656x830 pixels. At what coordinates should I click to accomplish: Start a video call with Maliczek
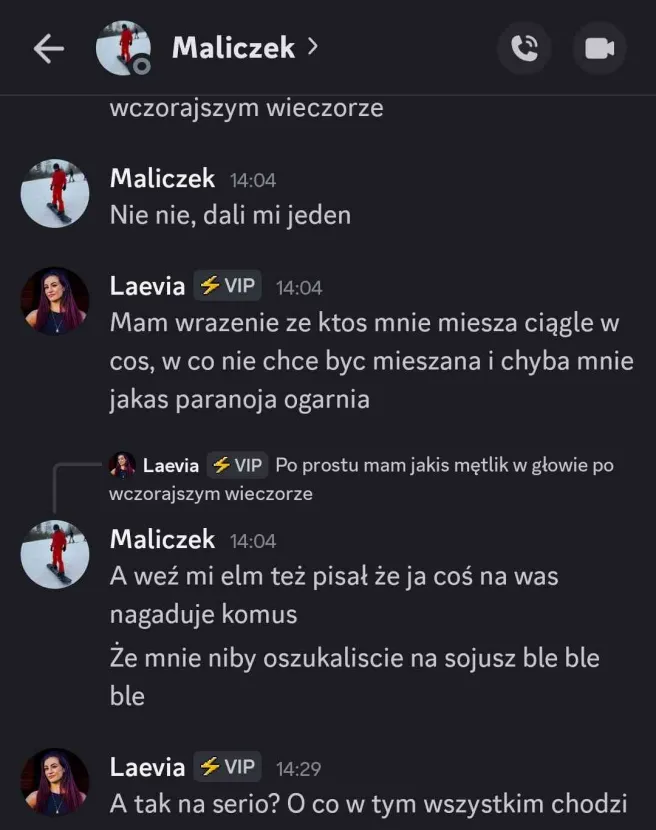coord(599,49)
